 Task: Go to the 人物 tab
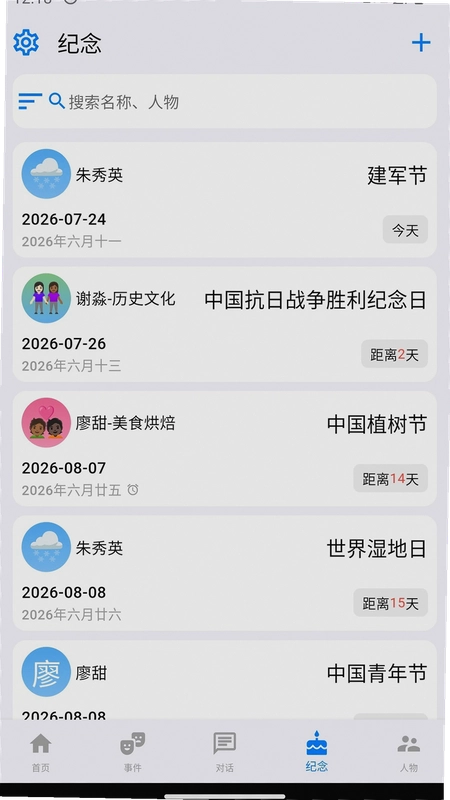coord(409,752)
